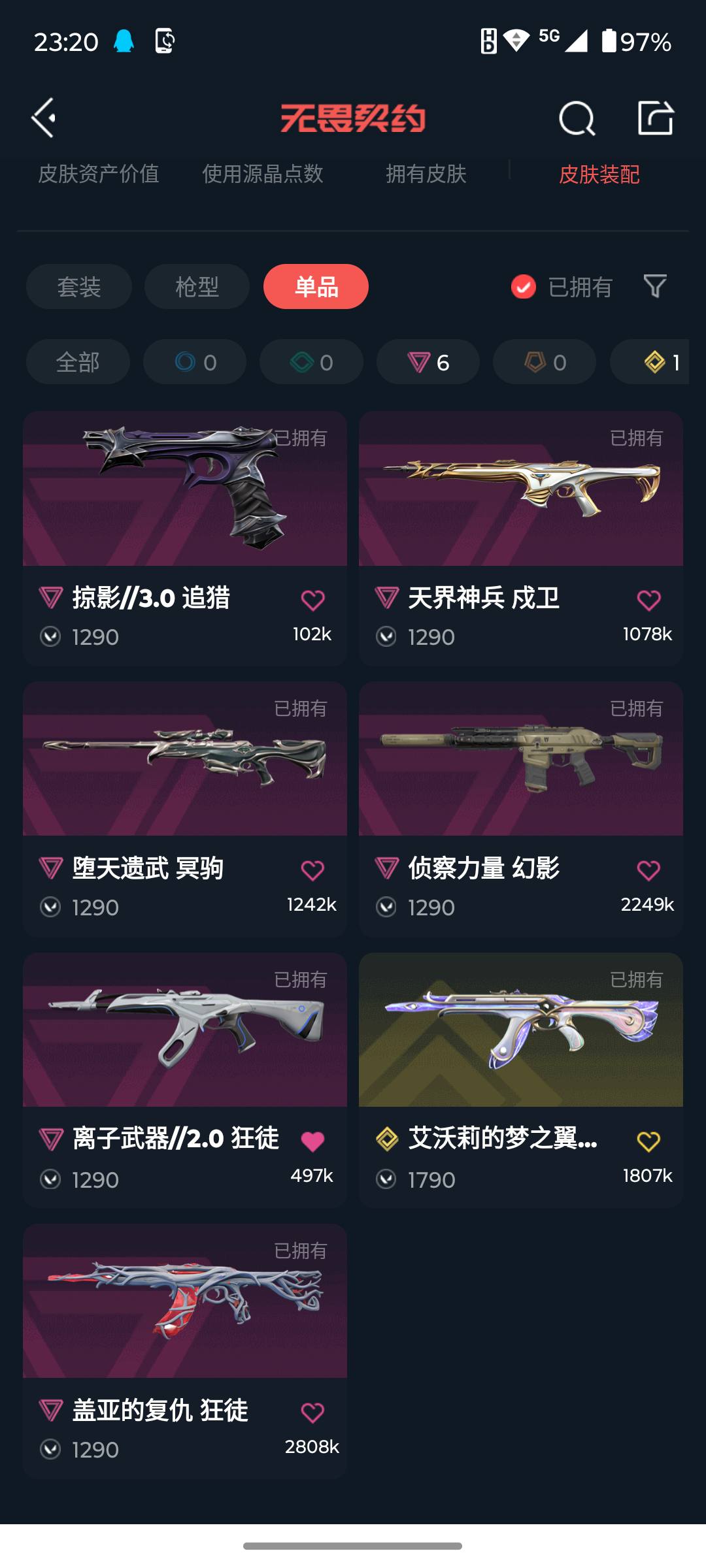This screenshot has height=1568, width=706.
Task: Open the filter funnel icon
Action: [654, 286]
